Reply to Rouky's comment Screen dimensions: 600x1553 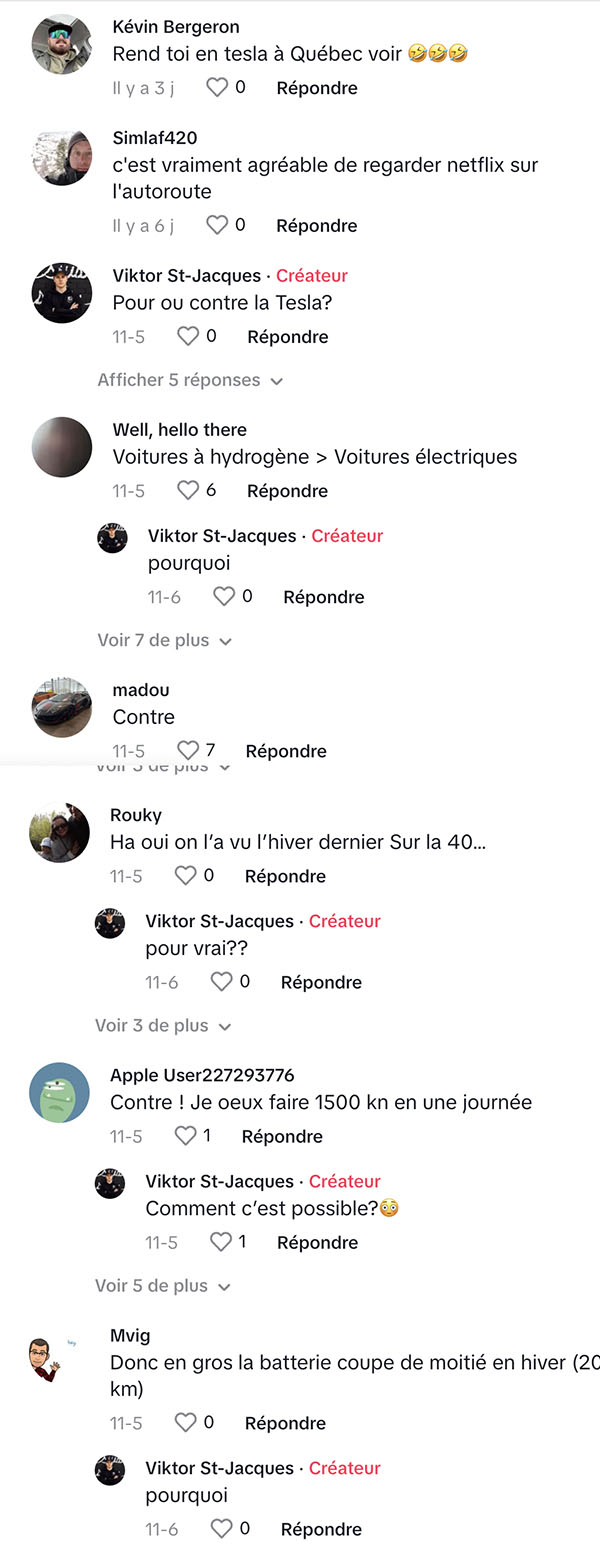(x=285, y=876)
